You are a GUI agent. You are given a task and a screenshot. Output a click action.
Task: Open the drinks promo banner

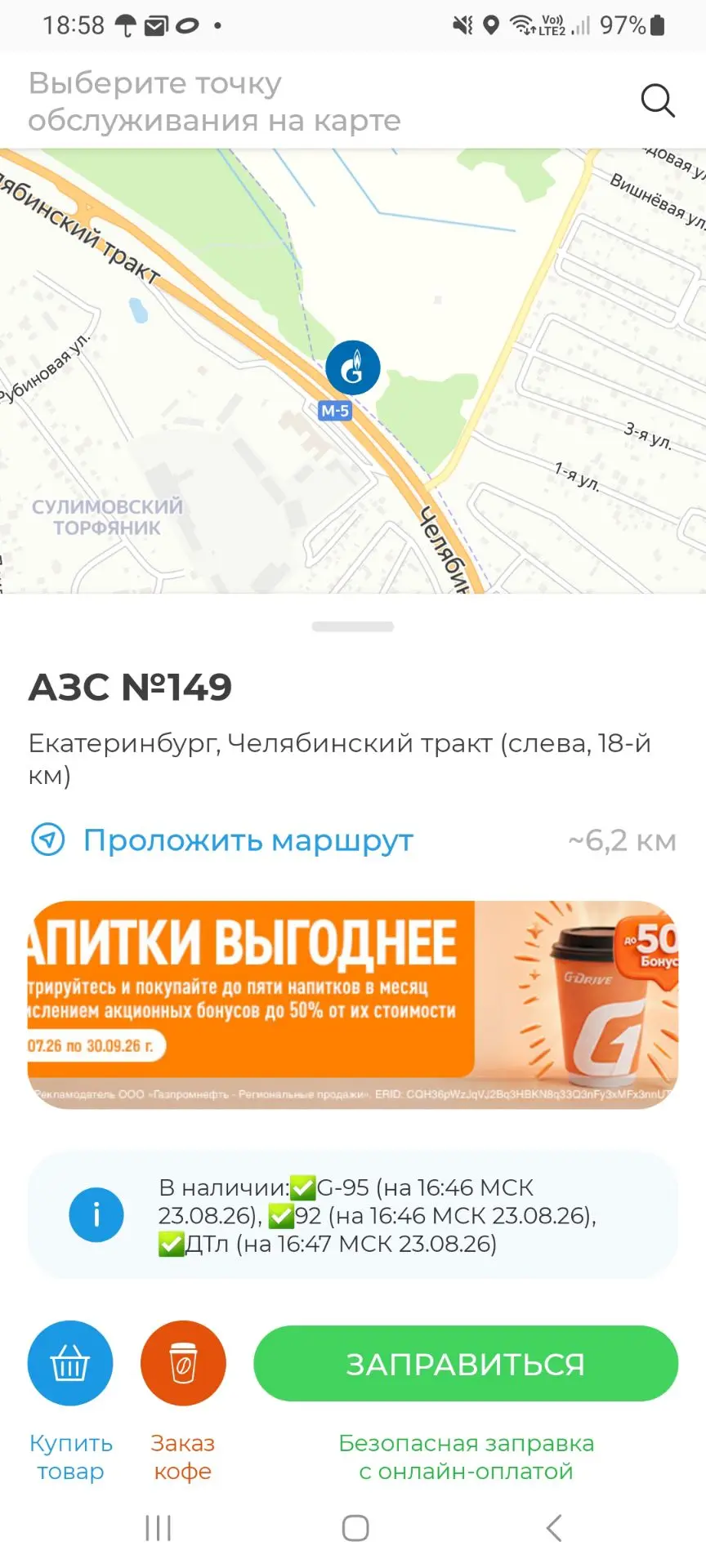(x=353, y=1004)
